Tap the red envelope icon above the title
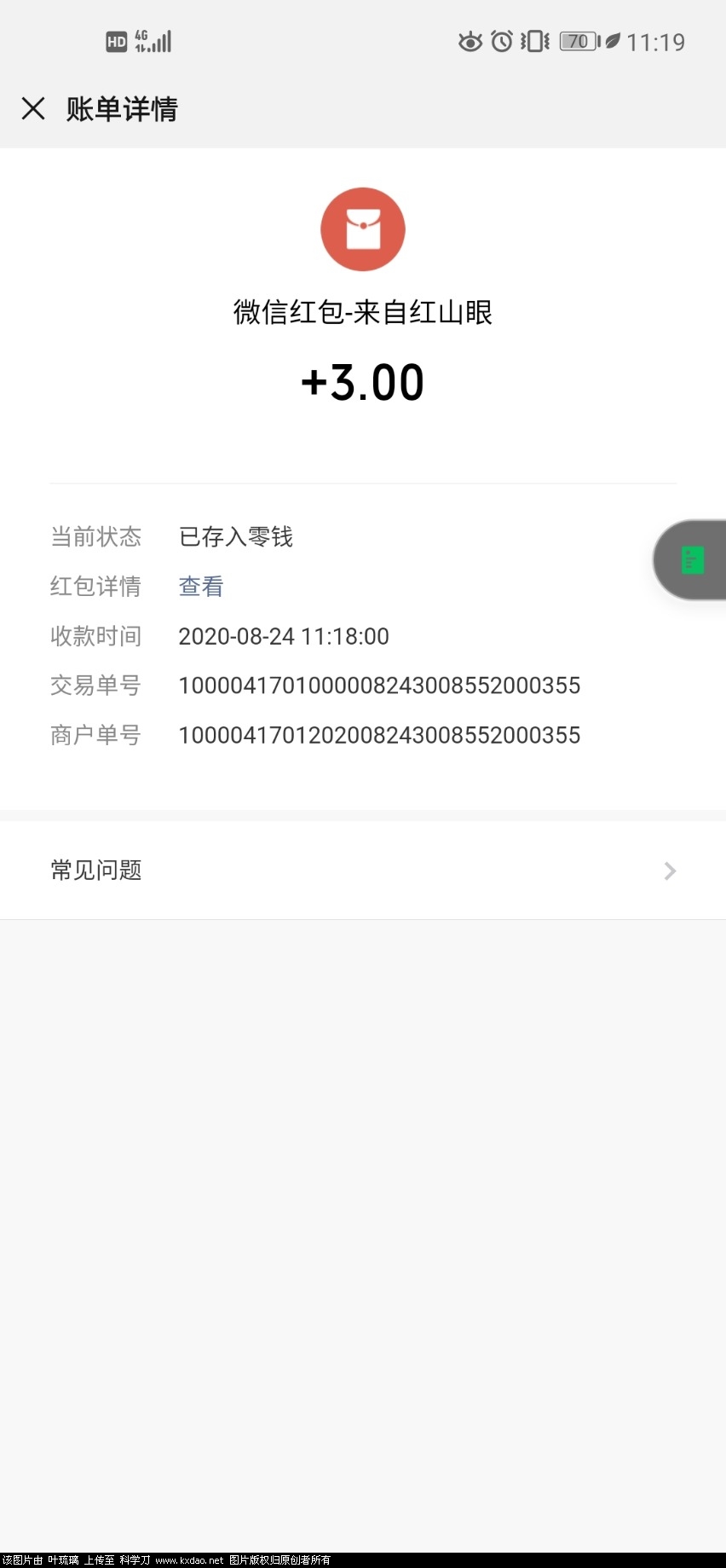This screenshot has width=726, height=1568. click(x=363, y=229)
